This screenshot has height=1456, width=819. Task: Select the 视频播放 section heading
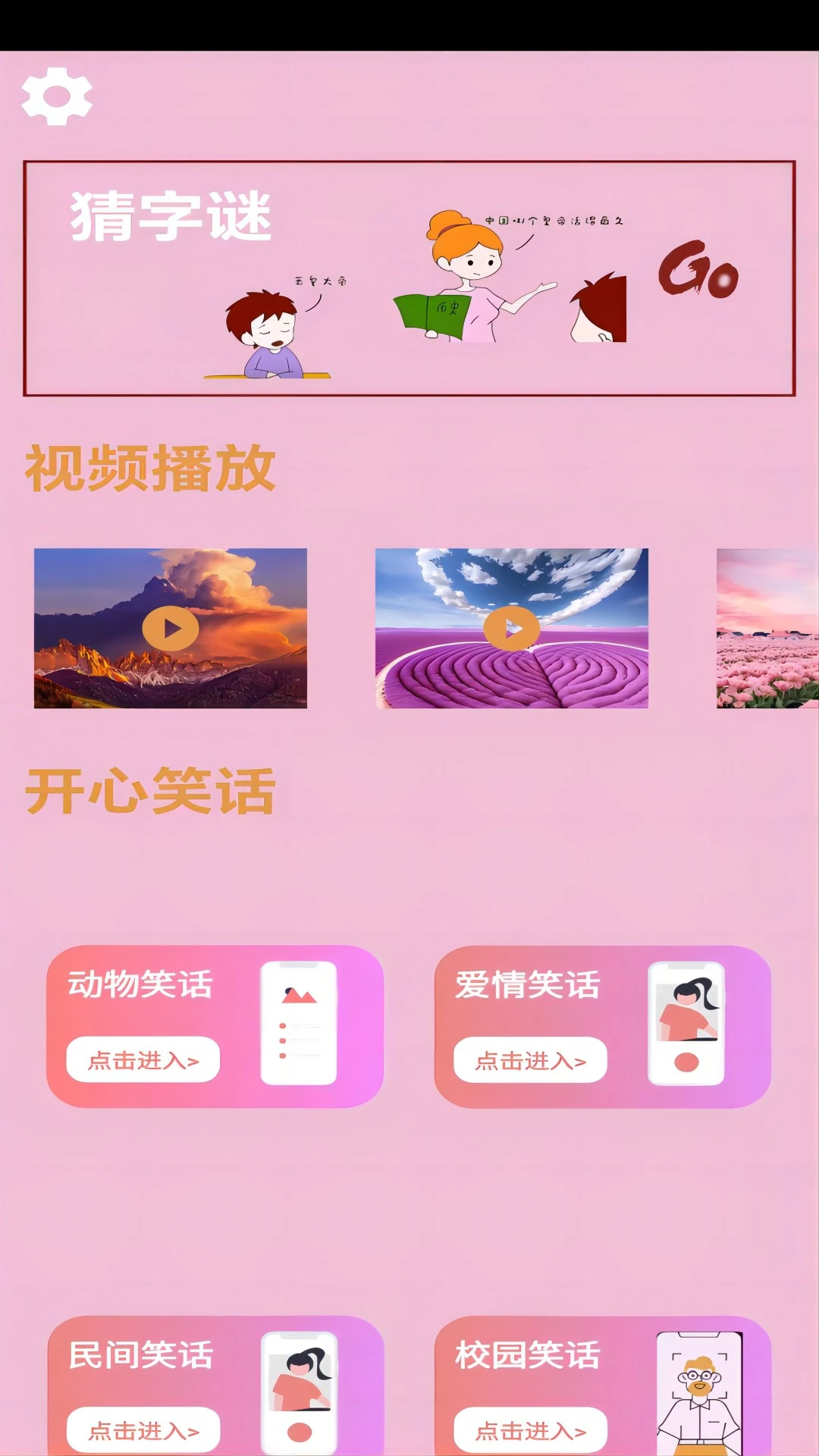149,469
